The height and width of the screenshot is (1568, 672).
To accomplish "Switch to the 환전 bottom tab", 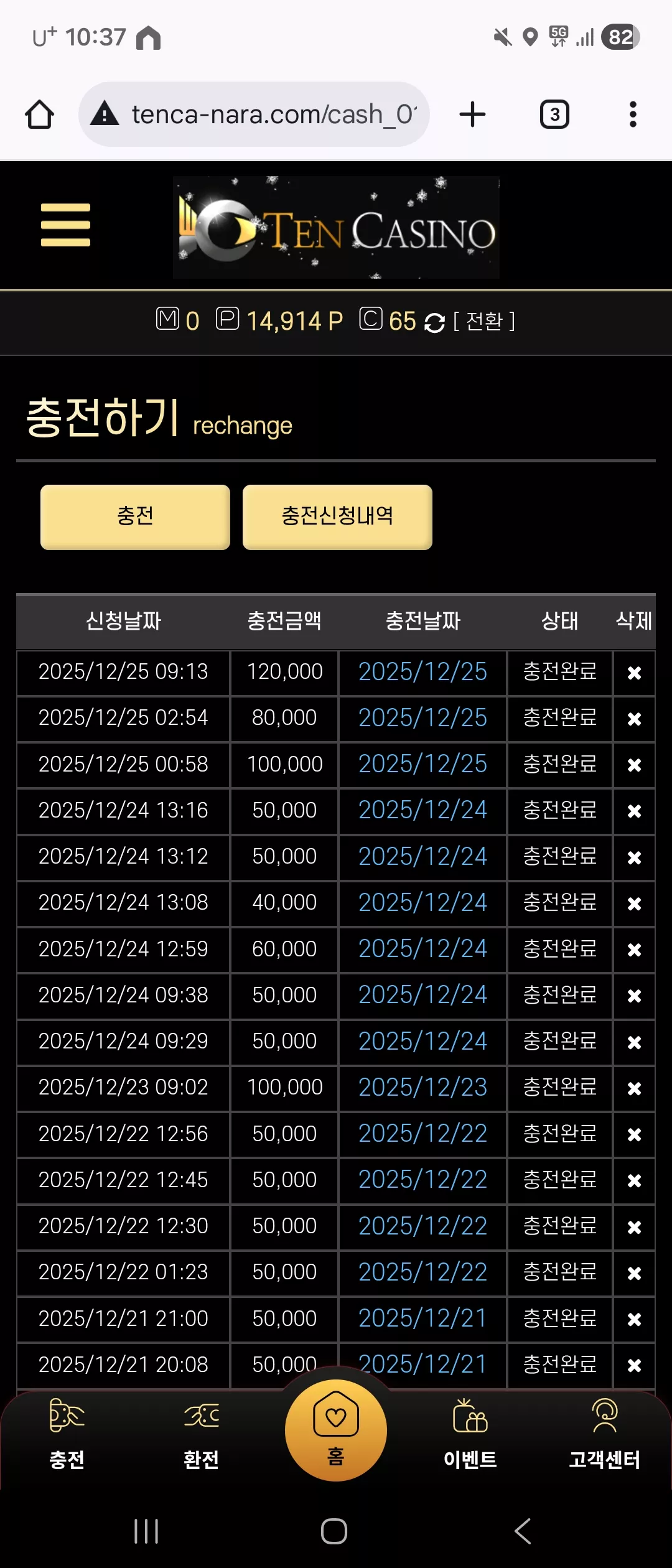I will pyautogui.click(x=201, y=1434).
